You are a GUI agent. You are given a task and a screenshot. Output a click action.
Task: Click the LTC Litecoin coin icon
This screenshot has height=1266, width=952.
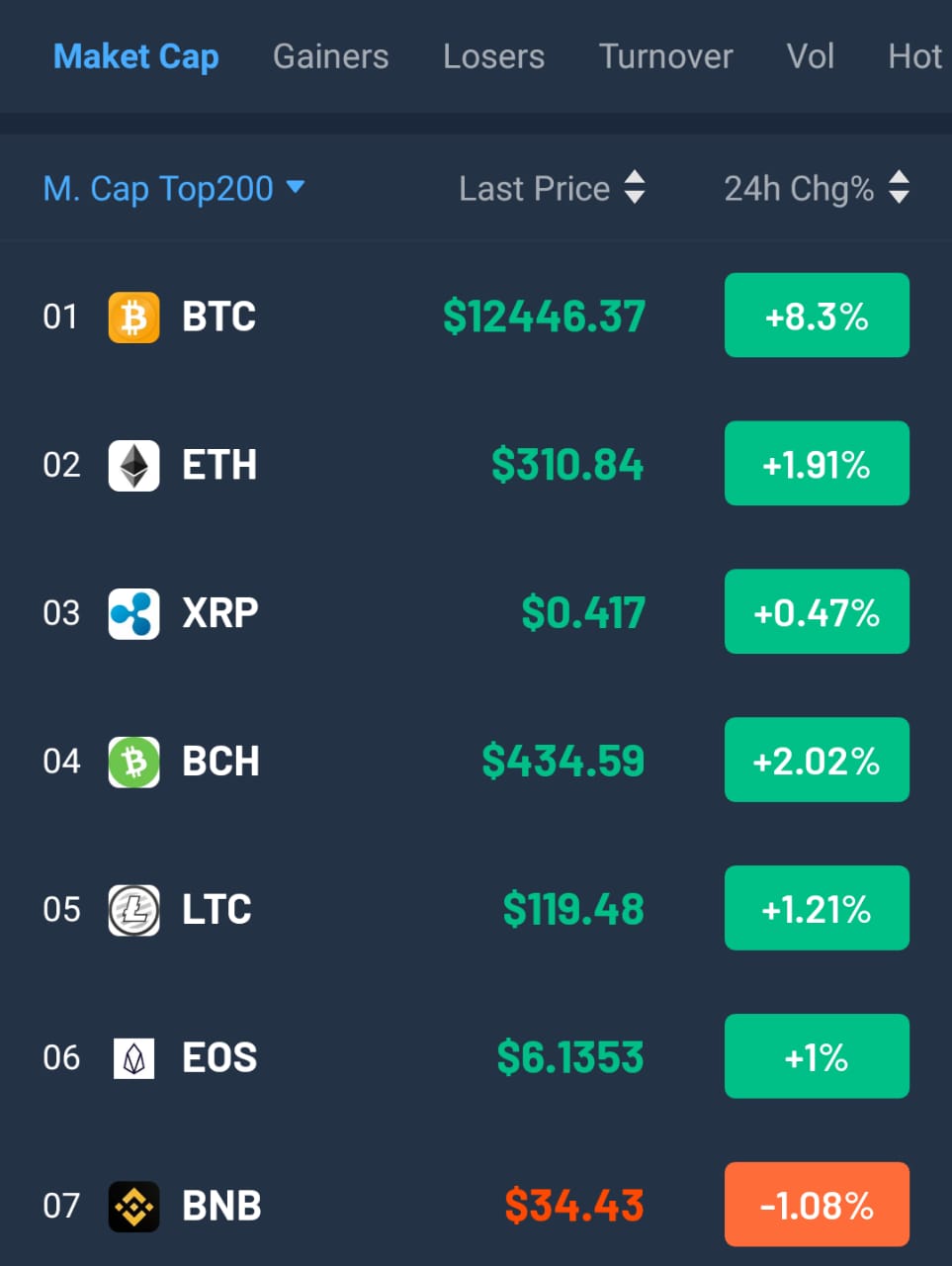[133, 908]
